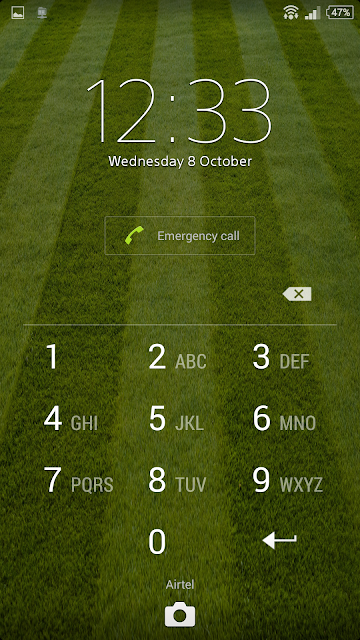Screen dimensions: 360x640
Task: Select the 3 DEF key
Action: pyautogui.click(x=284, y=357)
